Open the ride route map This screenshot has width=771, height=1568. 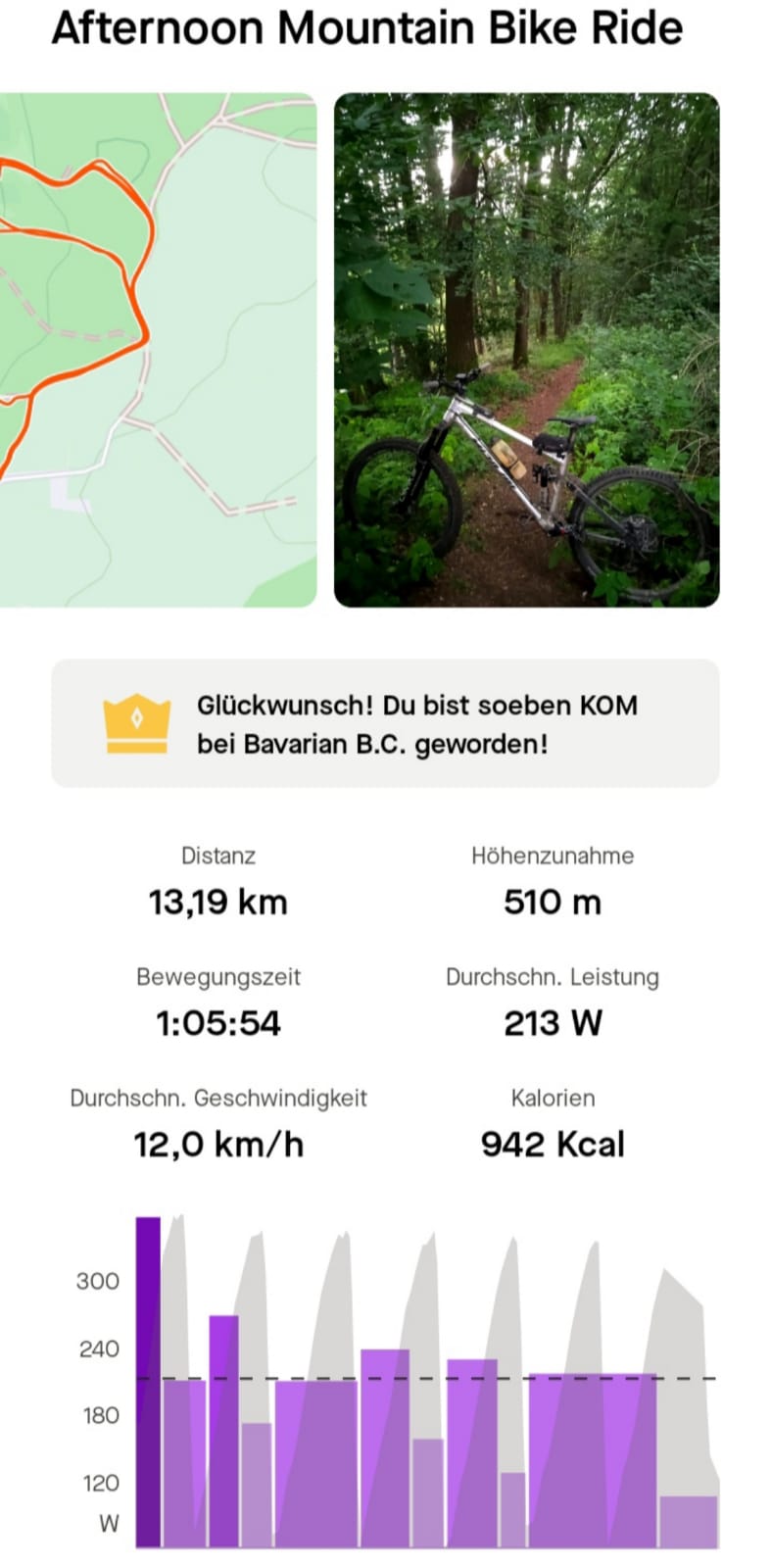157,350
